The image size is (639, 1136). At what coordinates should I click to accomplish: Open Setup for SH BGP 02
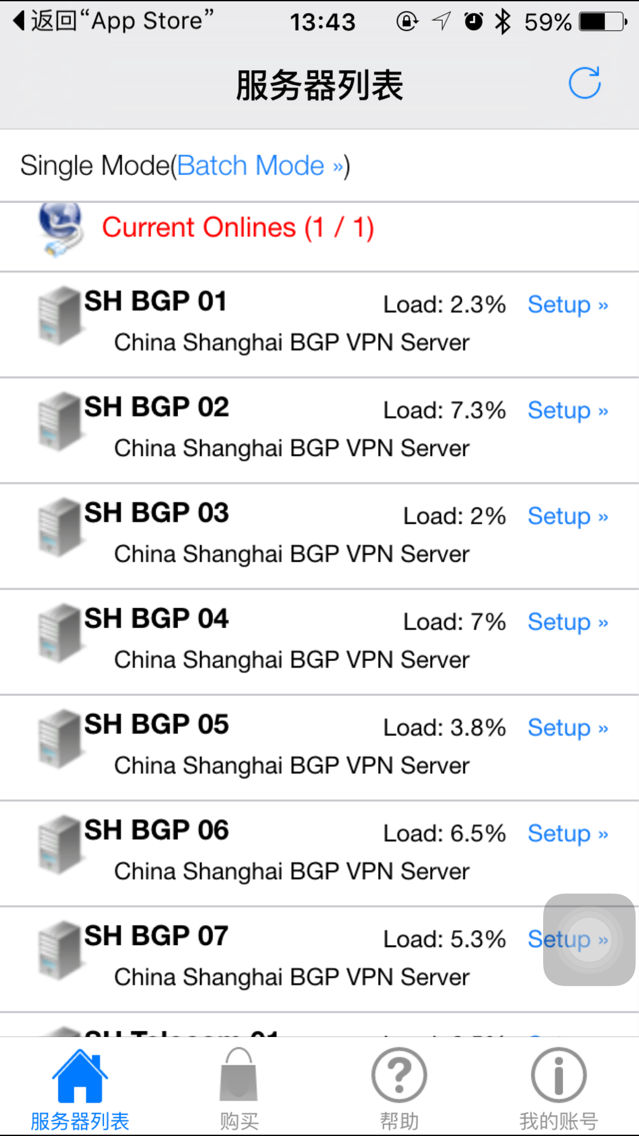pos(567,411)
